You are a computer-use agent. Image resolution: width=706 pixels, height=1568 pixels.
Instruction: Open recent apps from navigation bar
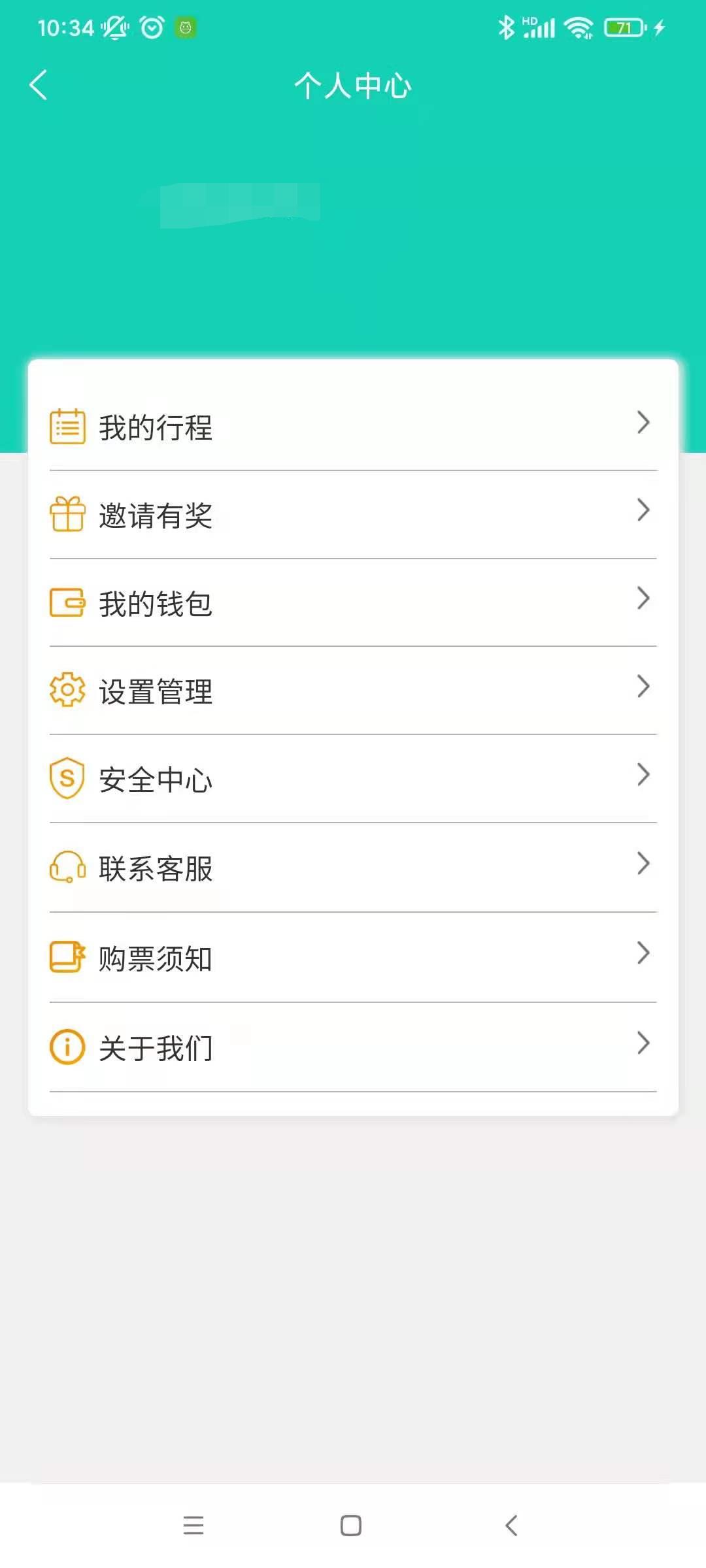click(193, 1526)
